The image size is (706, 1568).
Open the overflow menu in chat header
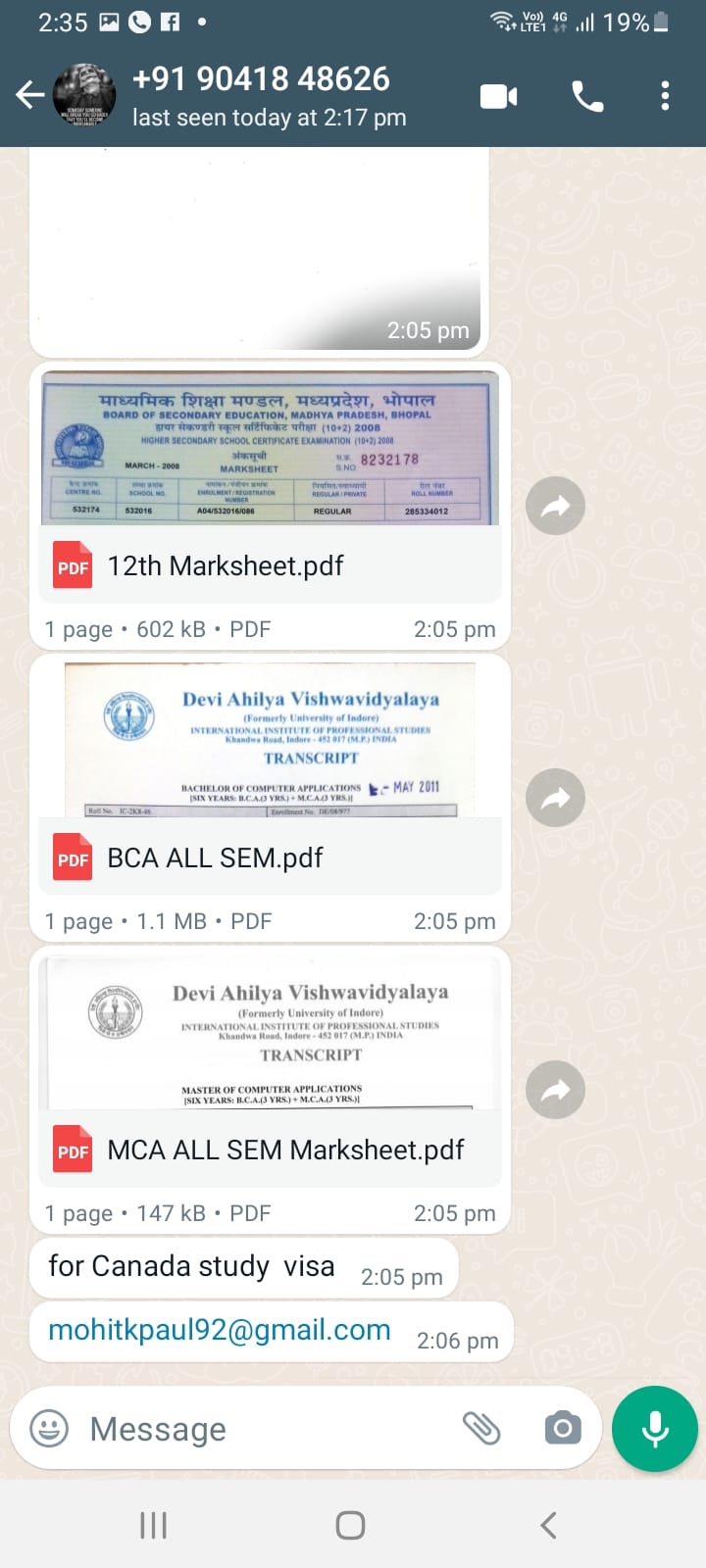click(665, 96)
